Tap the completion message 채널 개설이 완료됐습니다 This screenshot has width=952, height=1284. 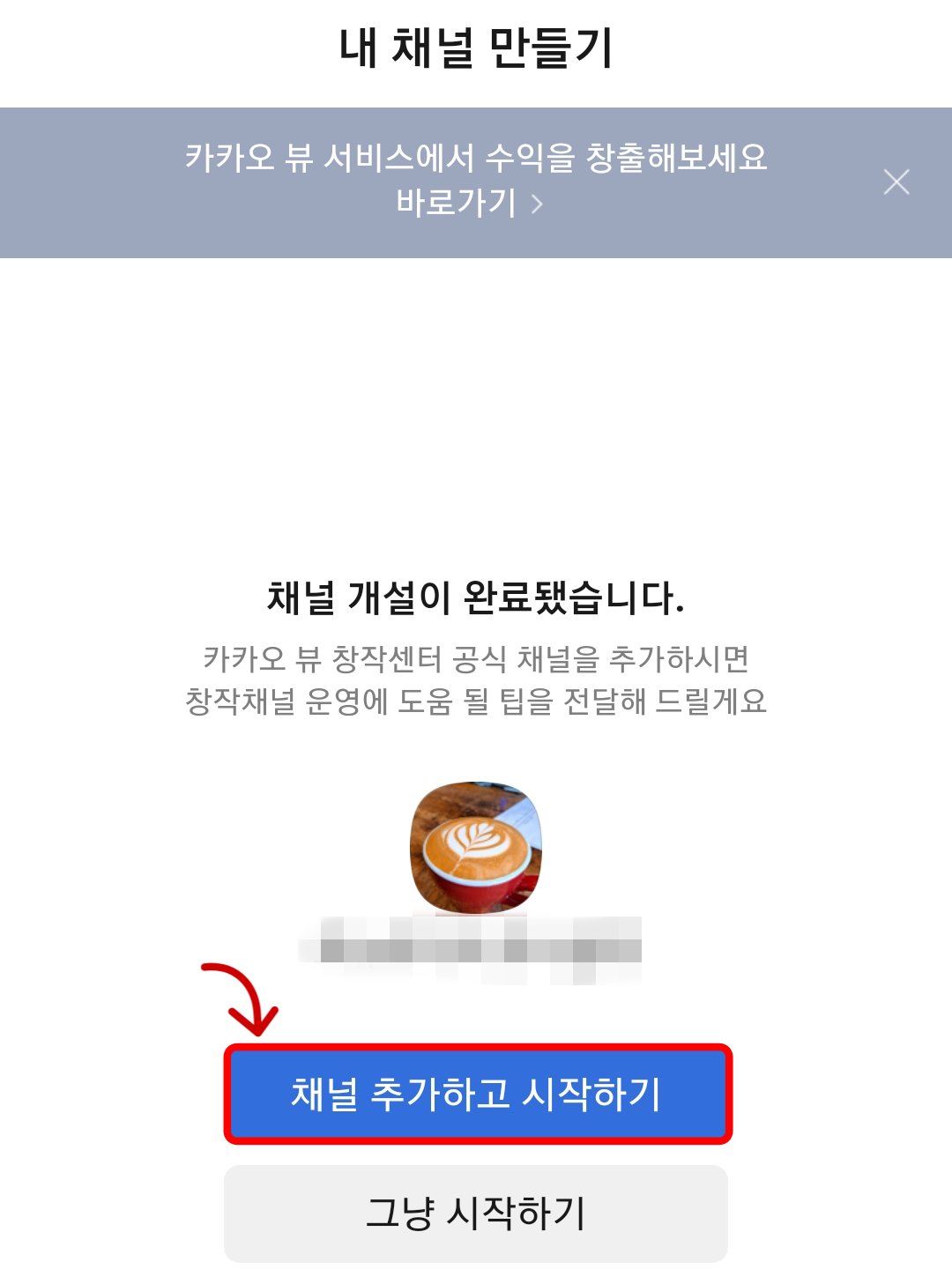coord(476,596)
